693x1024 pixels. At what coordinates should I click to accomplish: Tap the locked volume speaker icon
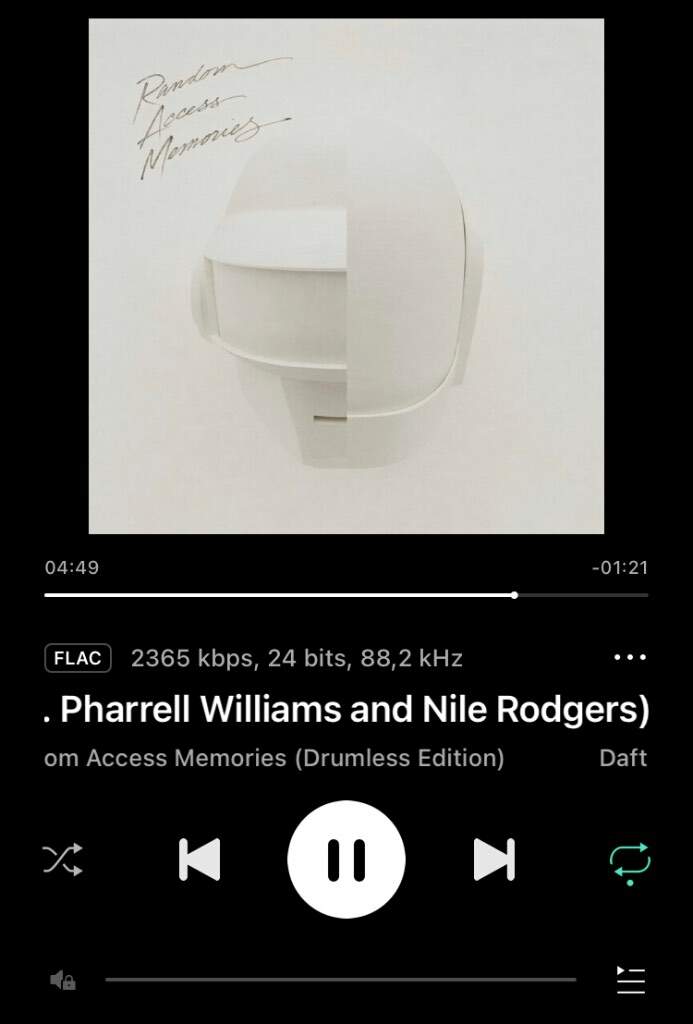tap(62, 980)
